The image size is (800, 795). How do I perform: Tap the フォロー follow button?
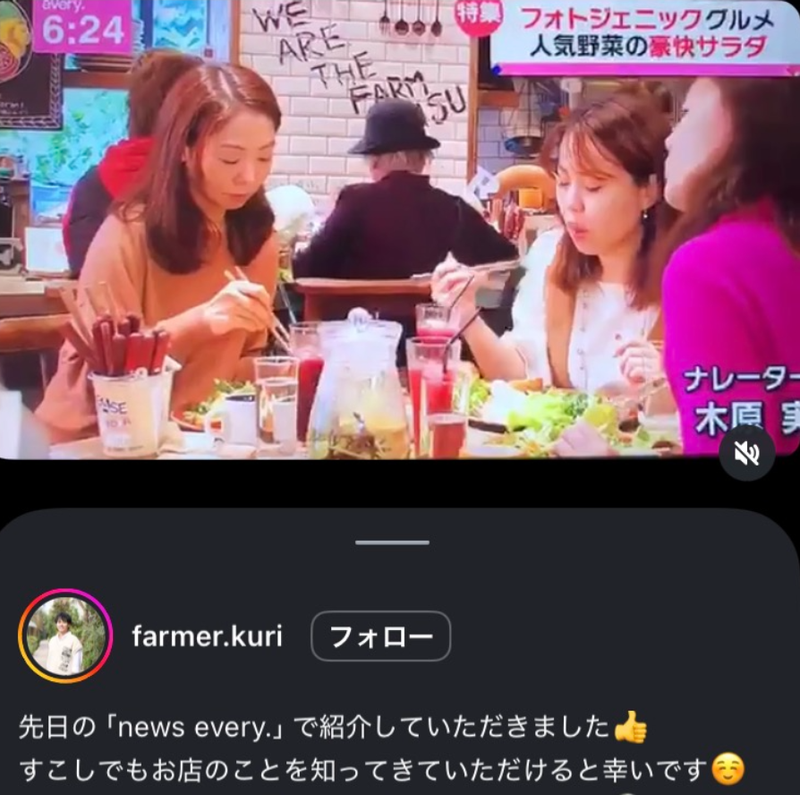pyautogui.click(x=380, y=637)
